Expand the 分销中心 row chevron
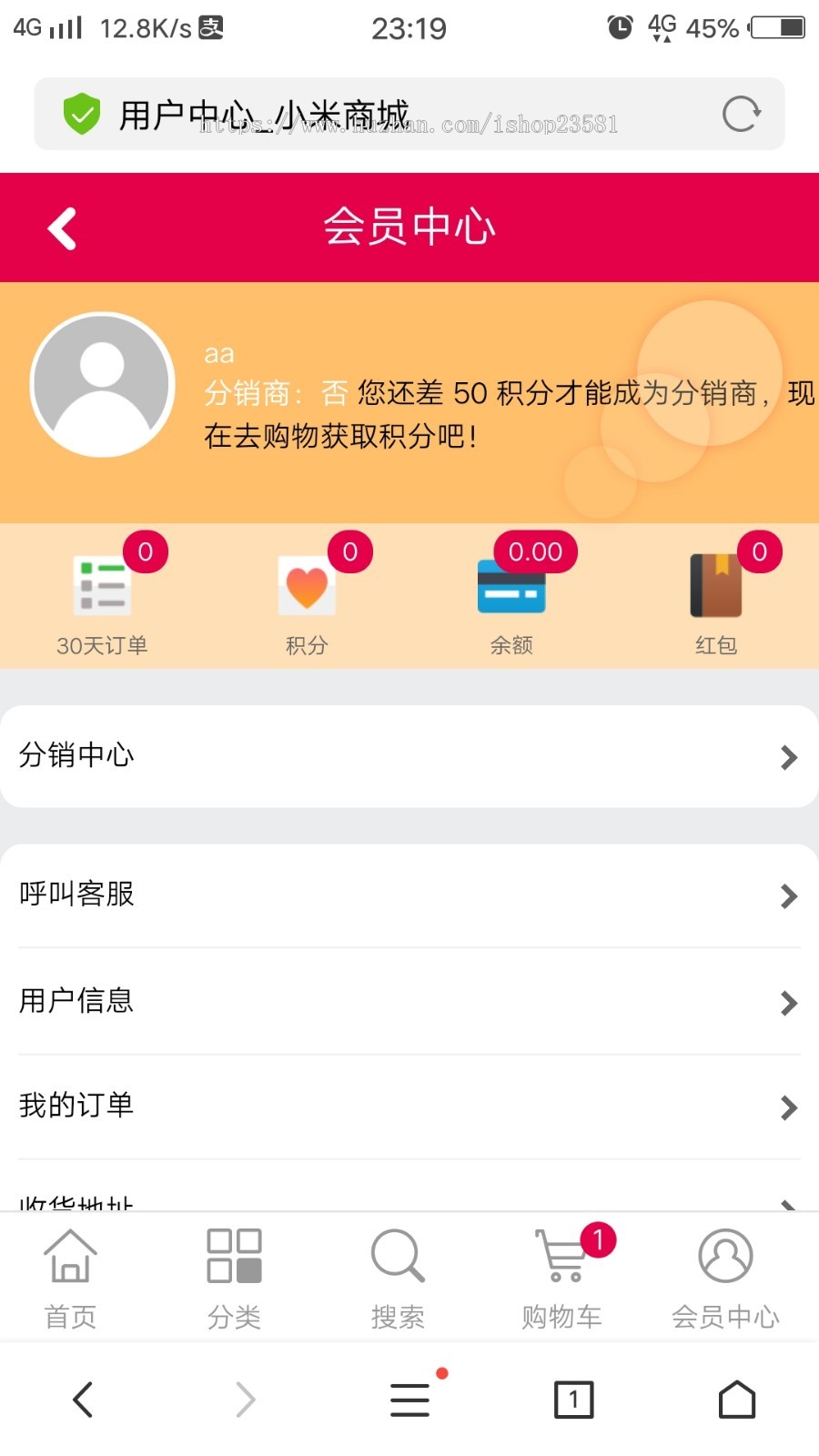 coord(788,757)
